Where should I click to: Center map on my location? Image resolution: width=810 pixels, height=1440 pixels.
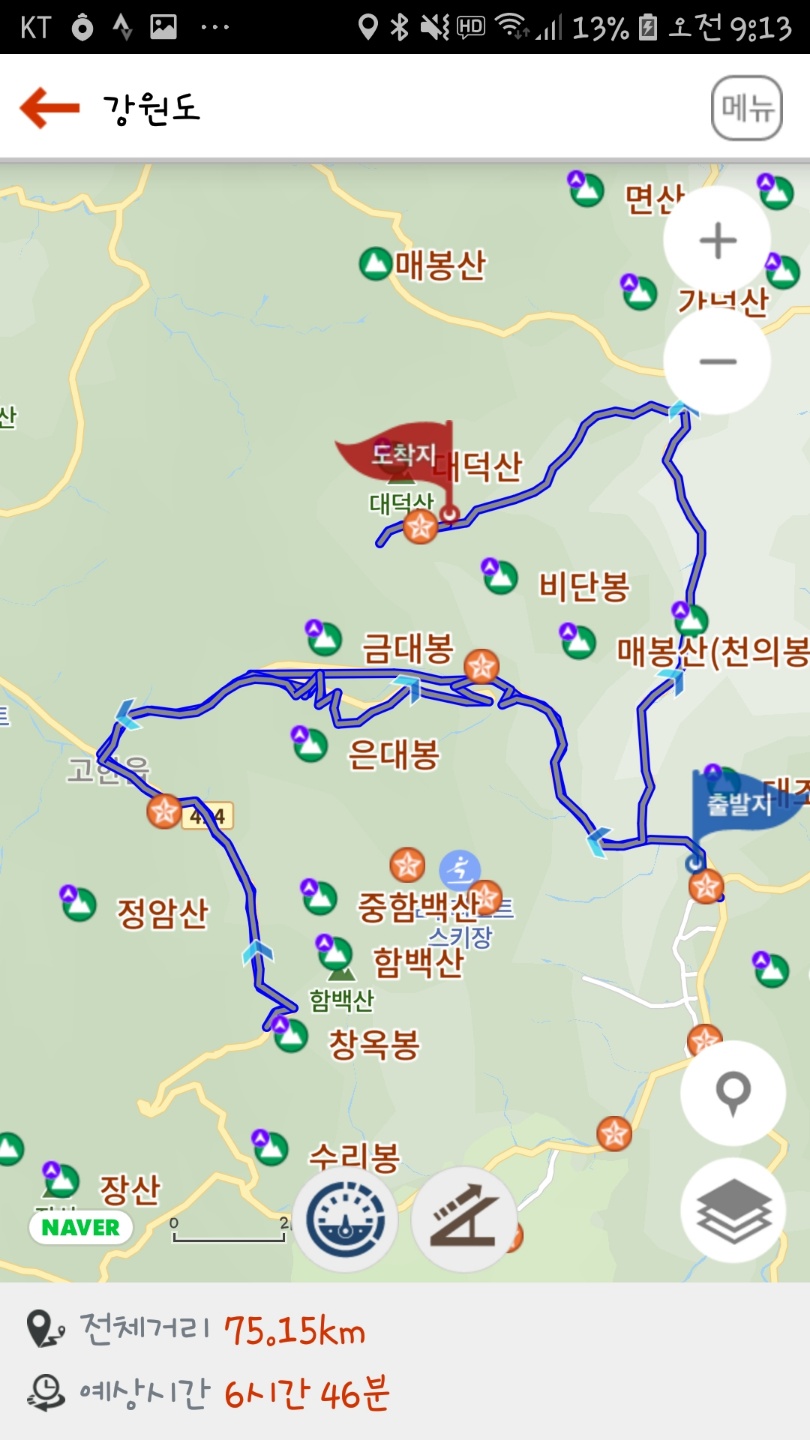(733, 1093)
